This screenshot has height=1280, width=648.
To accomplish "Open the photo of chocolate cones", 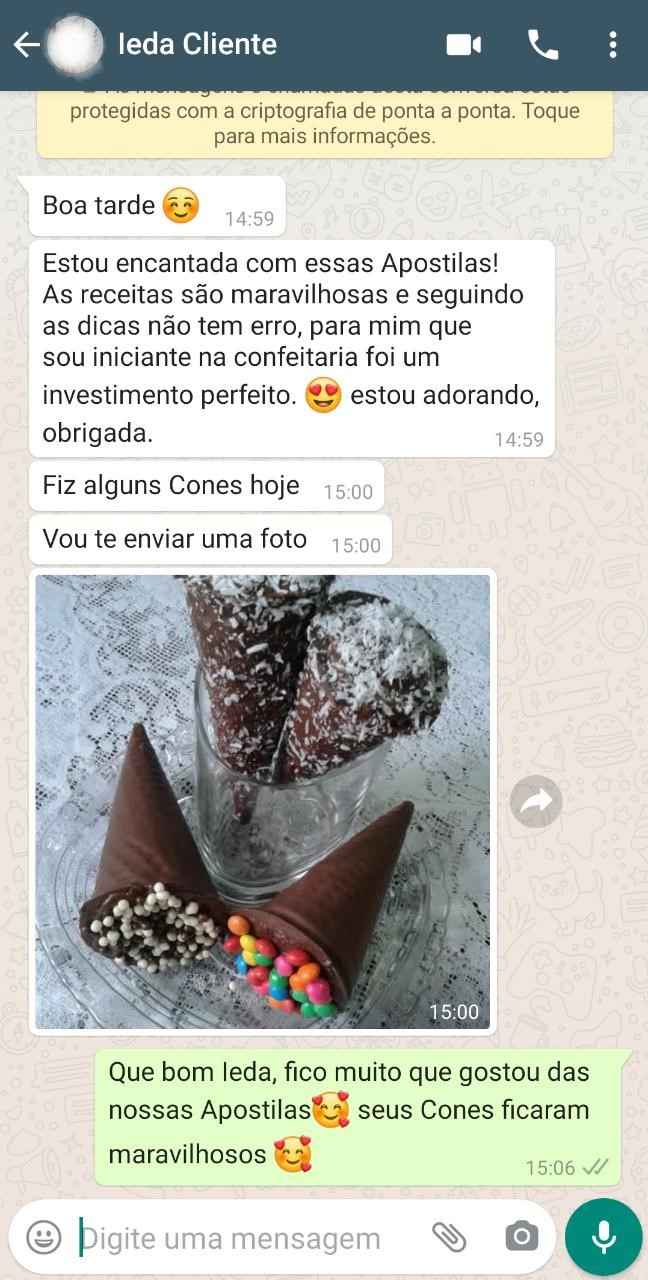I will click(263, 800).
